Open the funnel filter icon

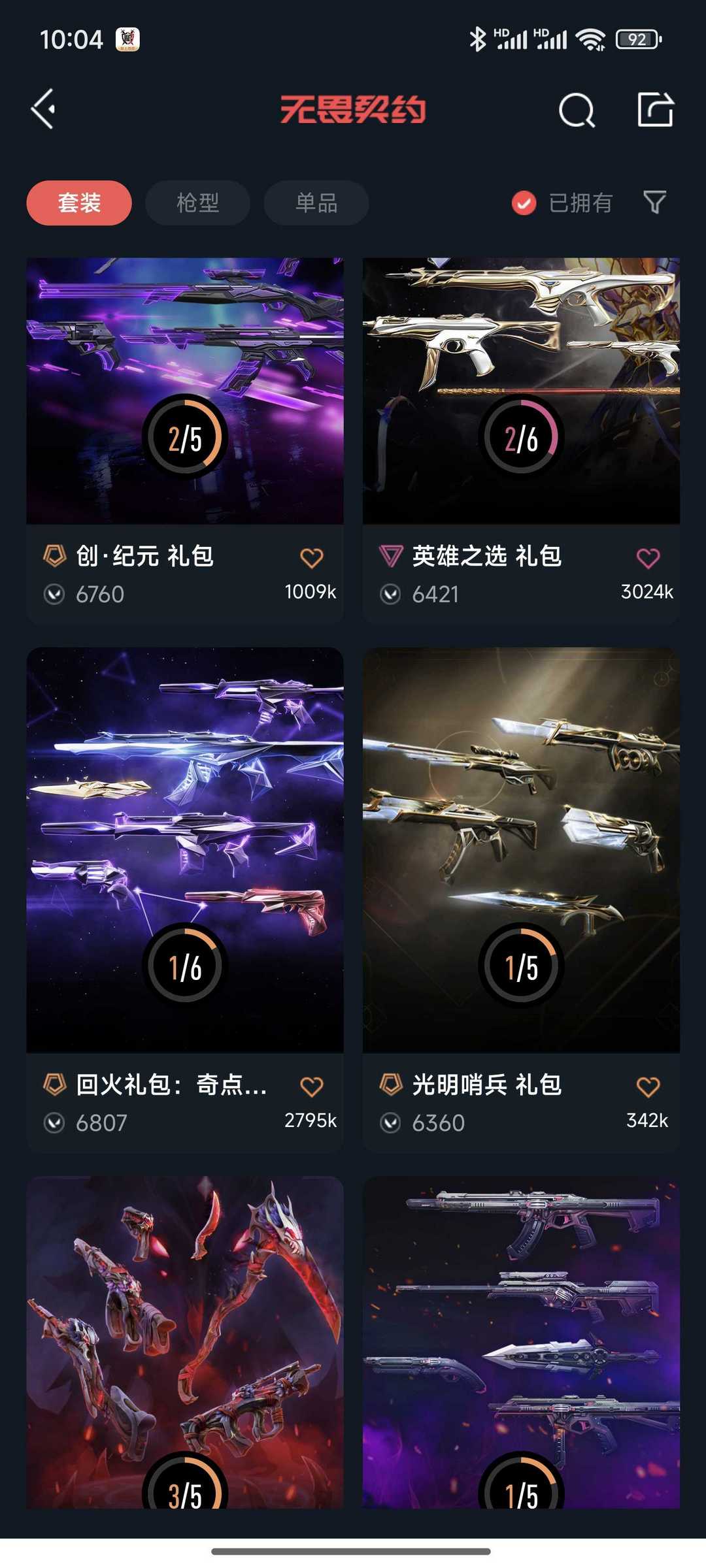[654, 203]
